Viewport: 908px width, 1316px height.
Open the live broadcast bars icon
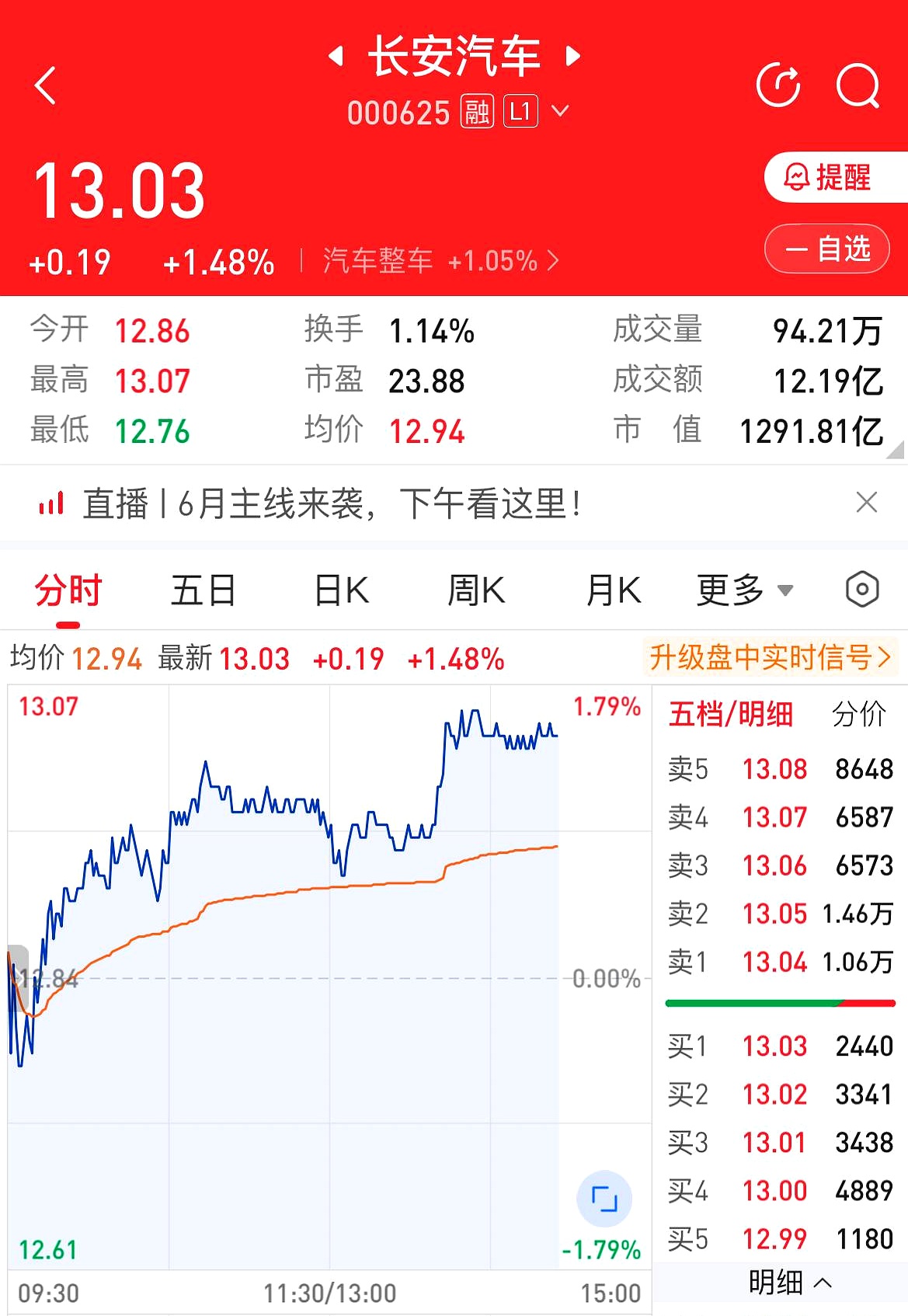click(x=50, y=503)
